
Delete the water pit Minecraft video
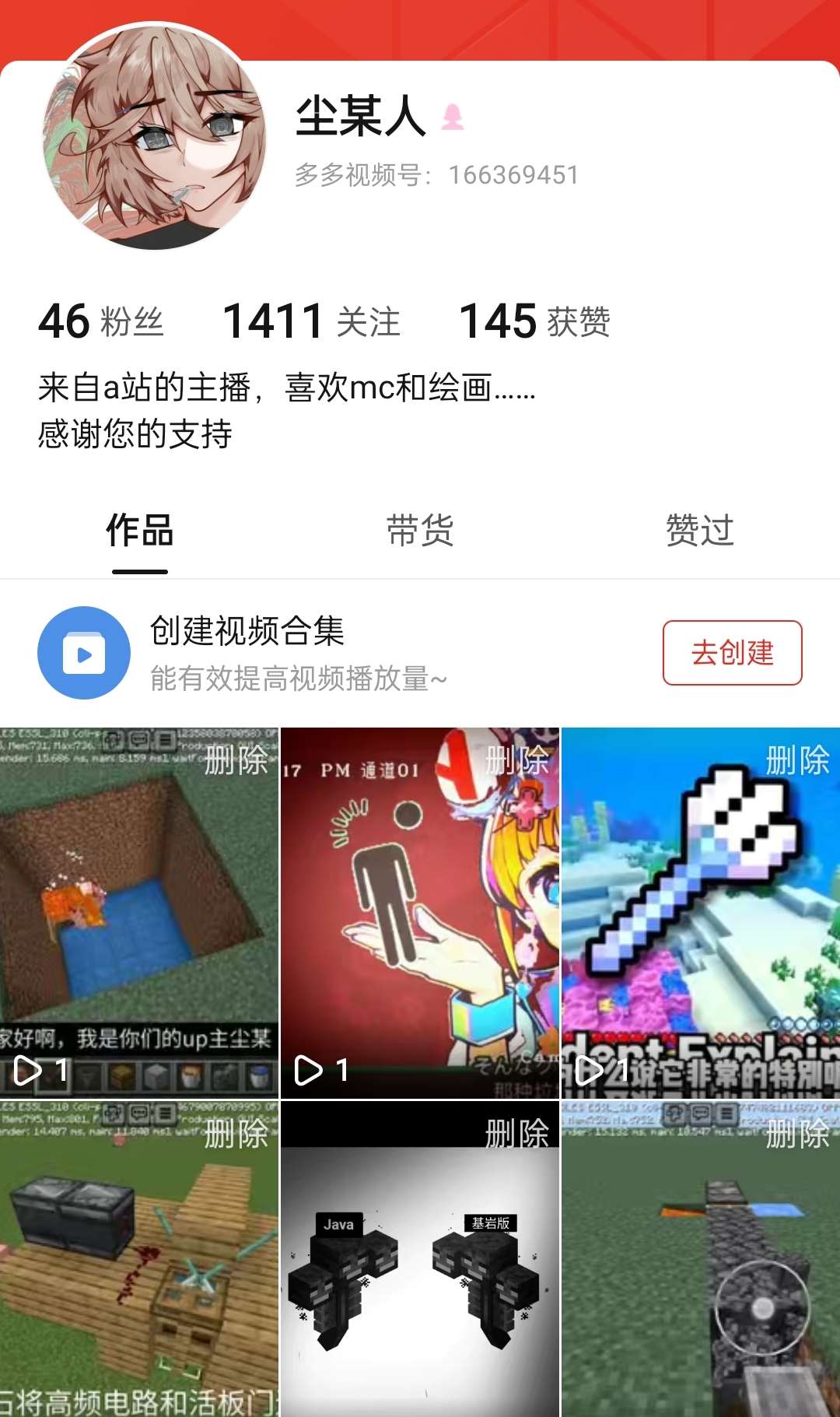tap(236, 760)
